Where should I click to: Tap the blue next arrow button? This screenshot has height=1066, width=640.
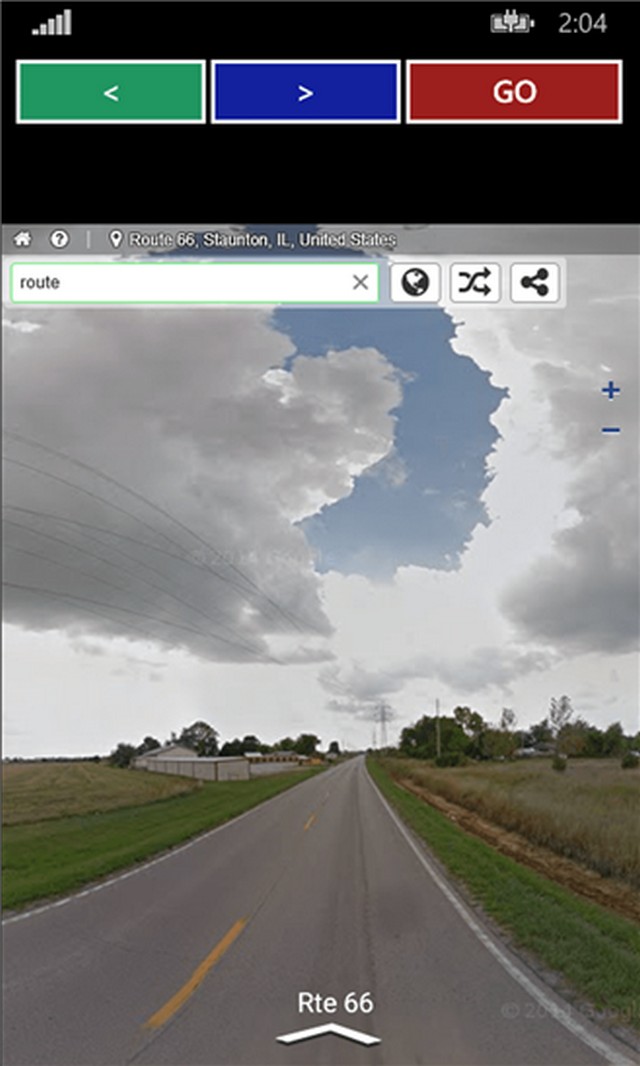tap(306, 92)
